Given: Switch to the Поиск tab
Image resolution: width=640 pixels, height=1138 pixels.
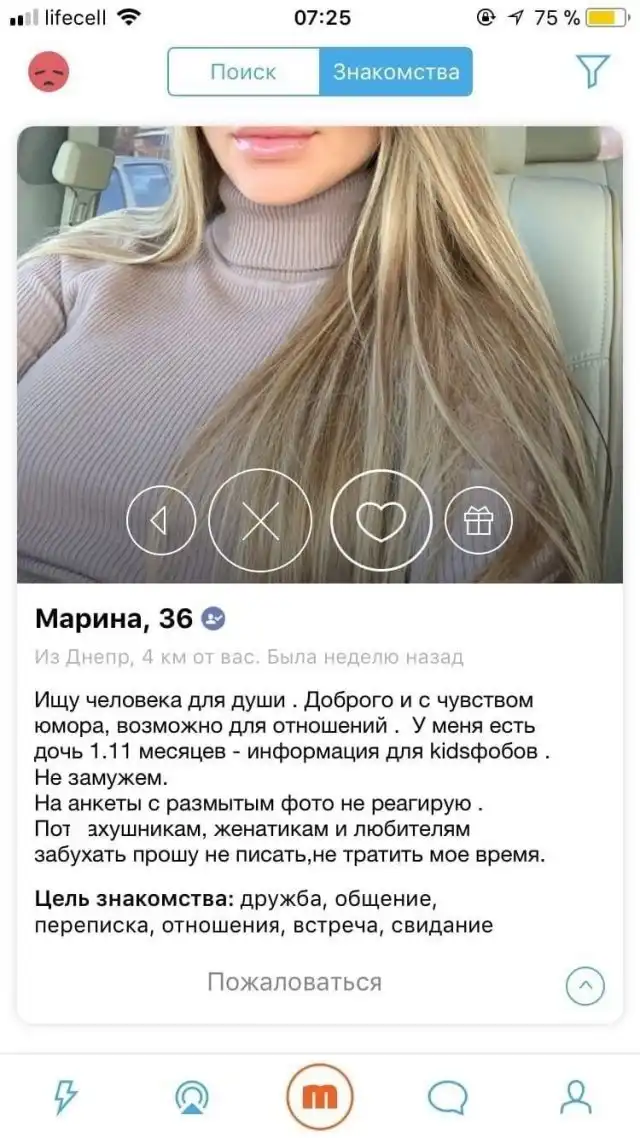Looking at the screenshot, I should coord(243,72).
